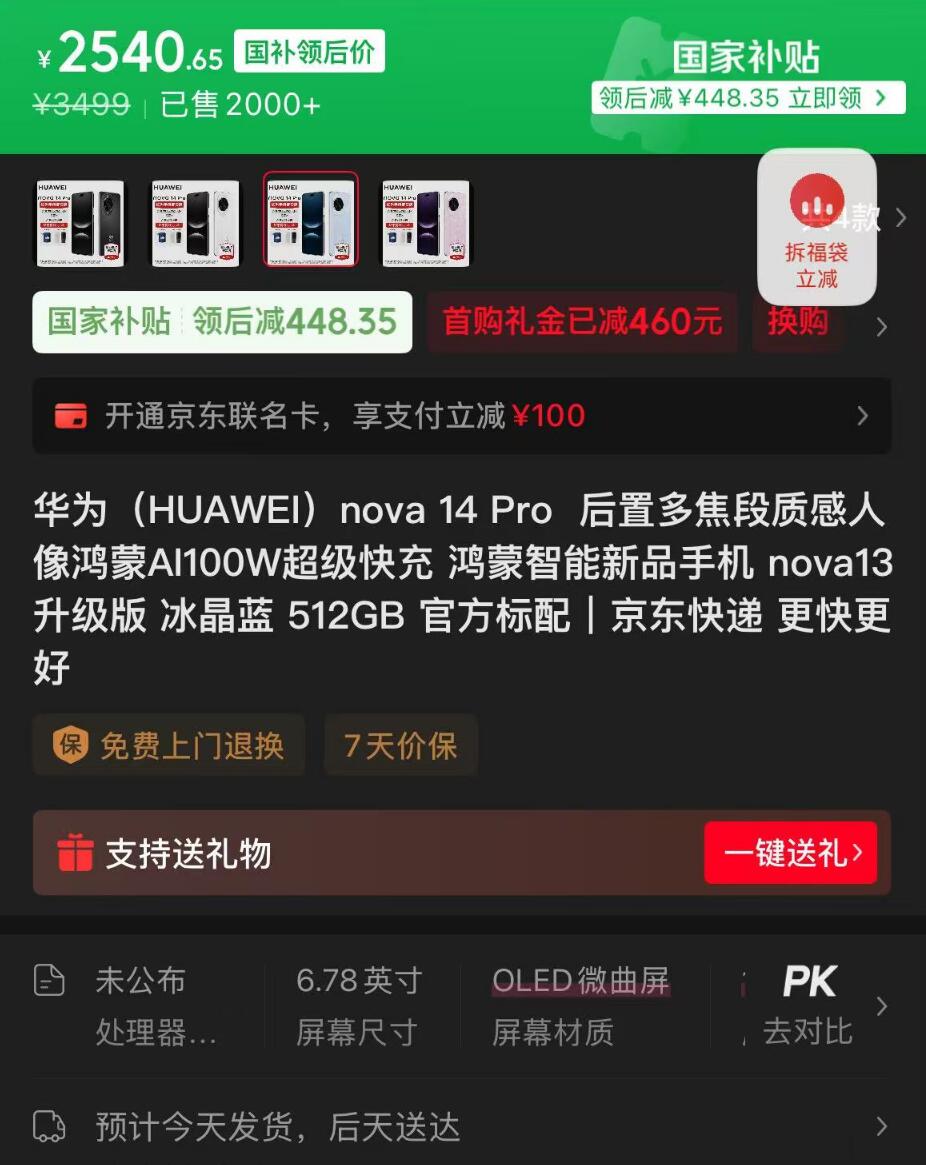Select the first phone color thumbnail
The height and width of the screenshot is (1165, 926).
click(x=80, y=223)
